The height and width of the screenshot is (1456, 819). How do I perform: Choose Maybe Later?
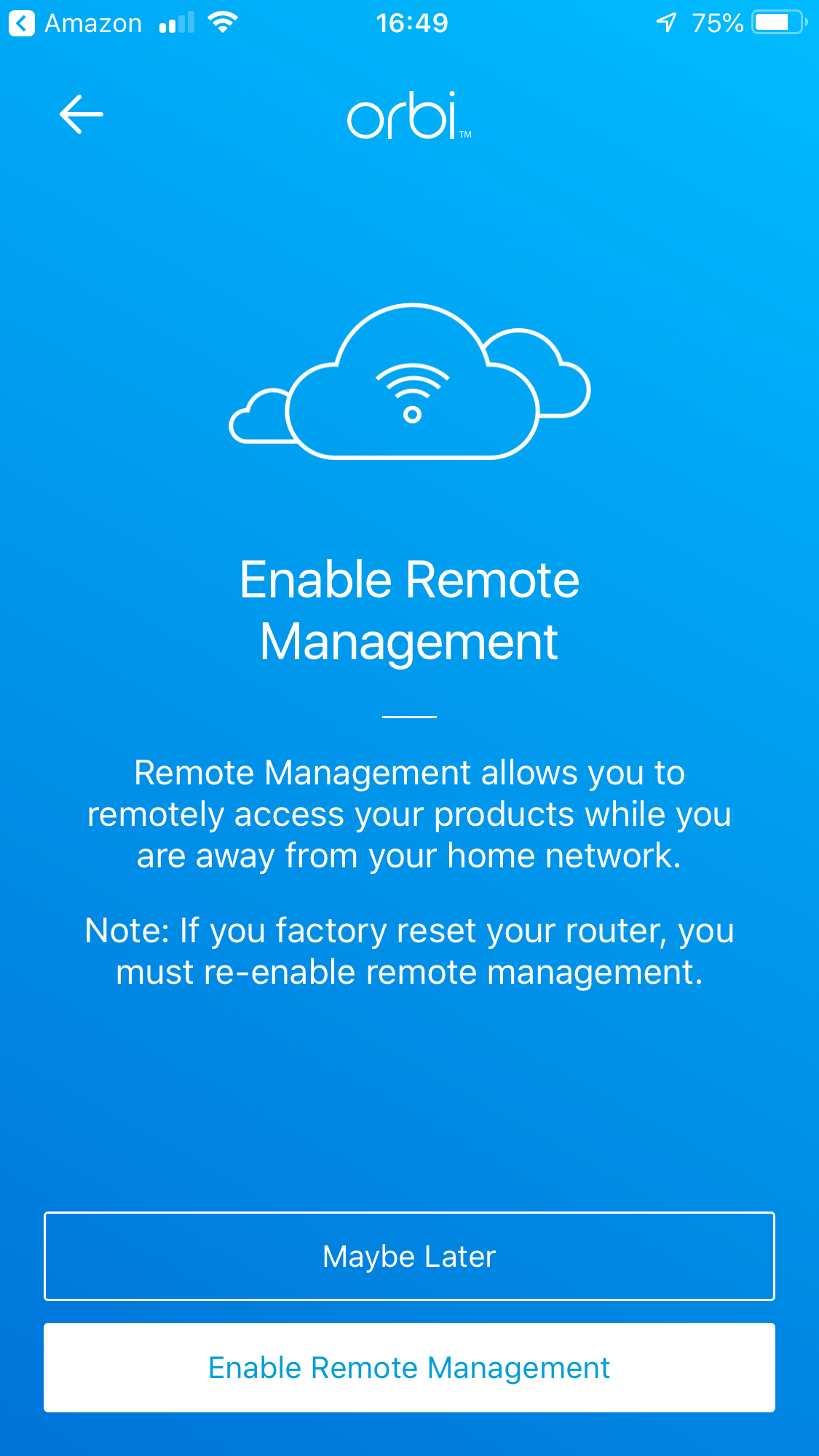[409, 1256]
